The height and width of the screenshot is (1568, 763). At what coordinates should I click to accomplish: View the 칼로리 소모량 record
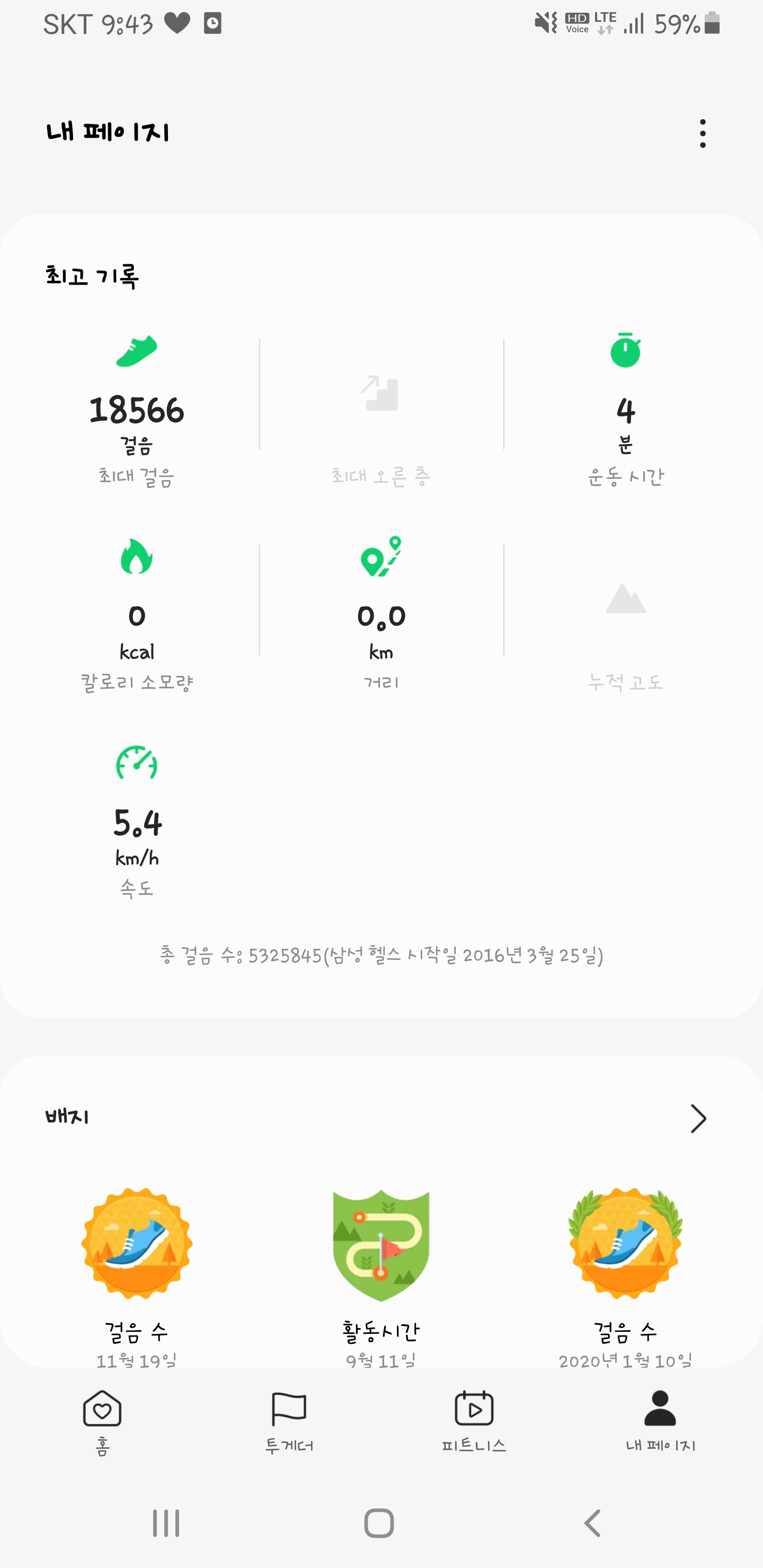pyautogui.click(x=137, y=616)
